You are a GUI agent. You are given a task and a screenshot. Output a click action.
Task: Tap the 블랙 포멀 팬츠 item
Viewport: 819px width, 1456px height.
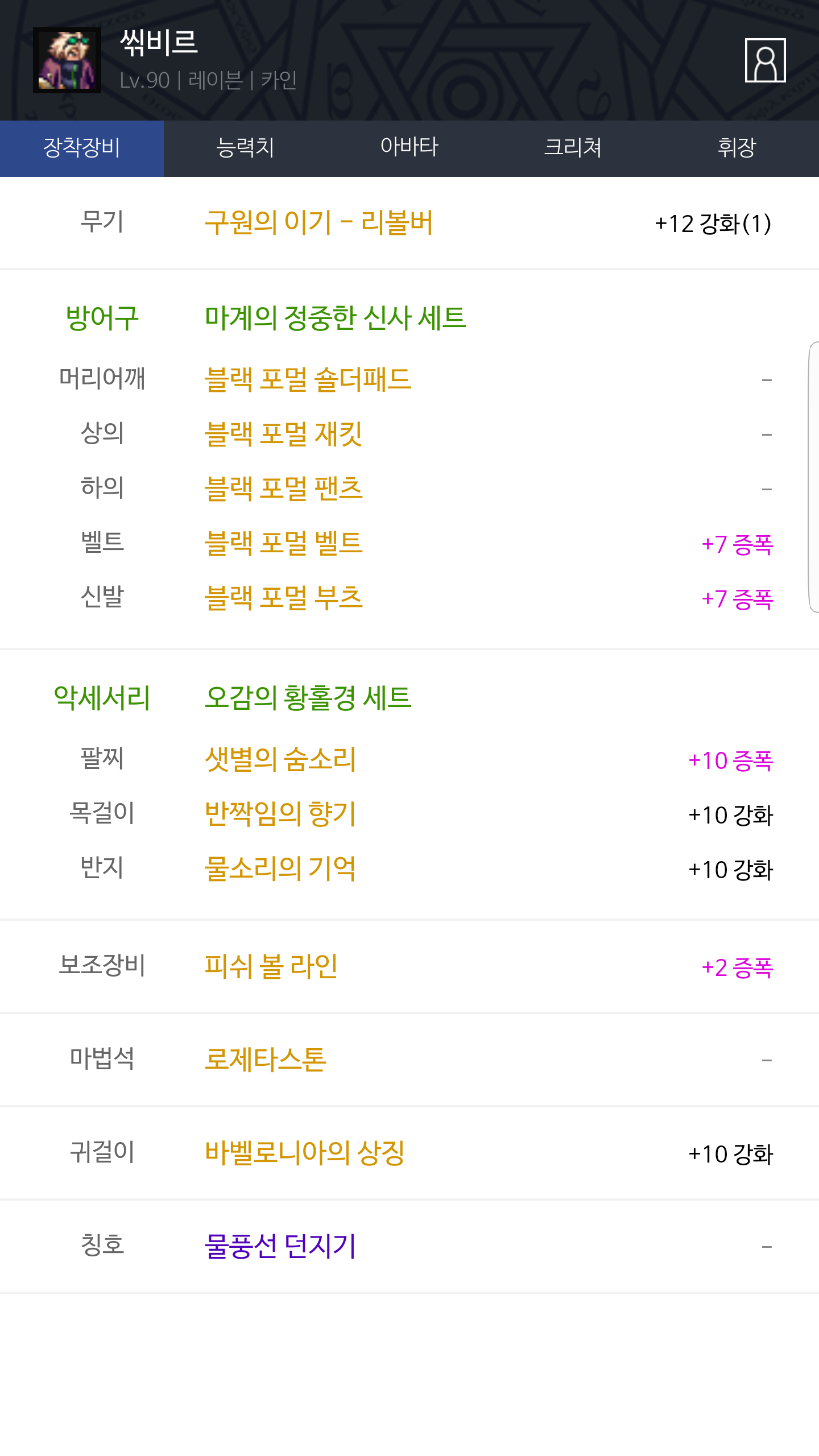[283, 489]
